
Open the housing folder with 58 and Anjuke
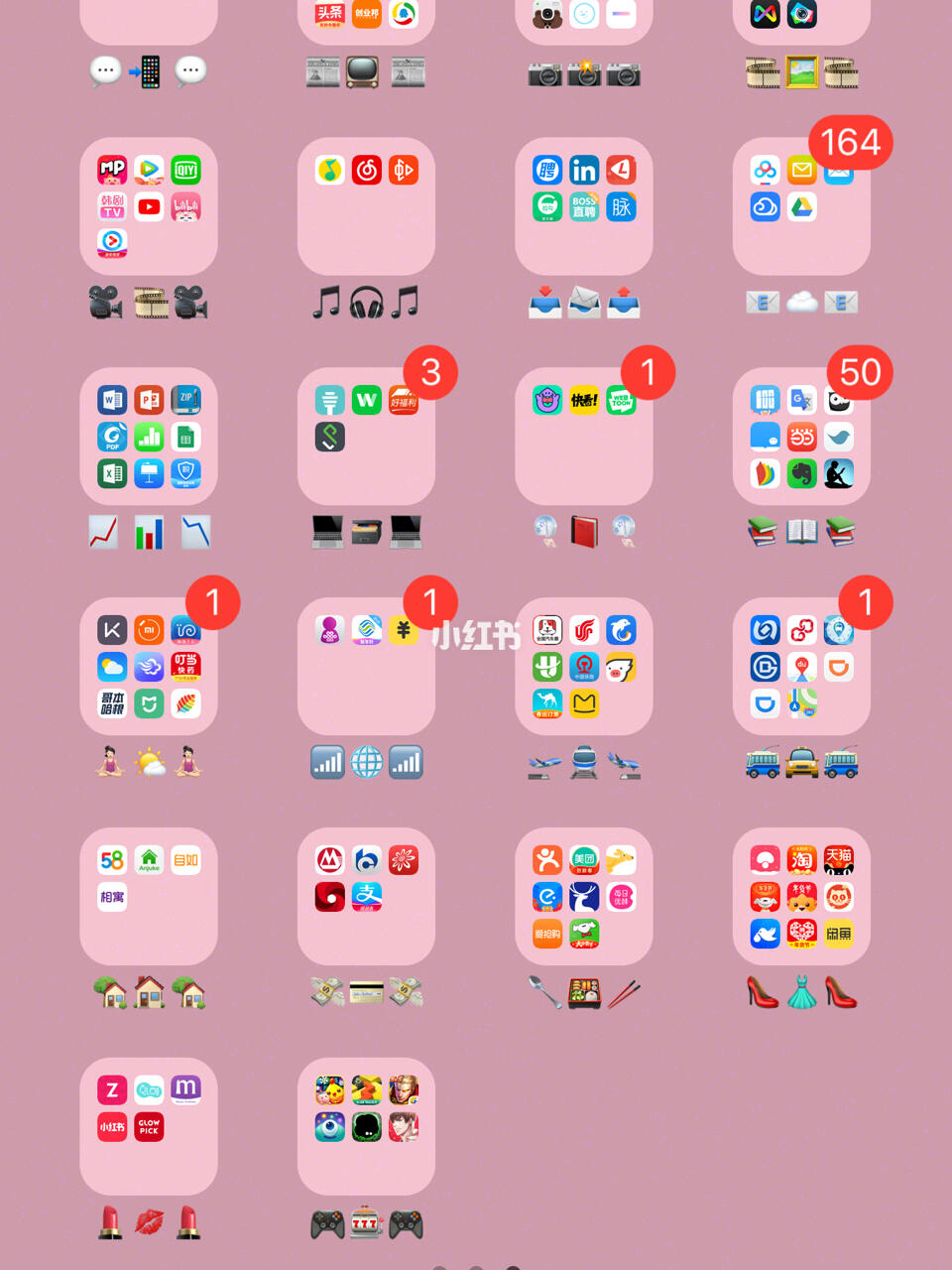point(149,897)
